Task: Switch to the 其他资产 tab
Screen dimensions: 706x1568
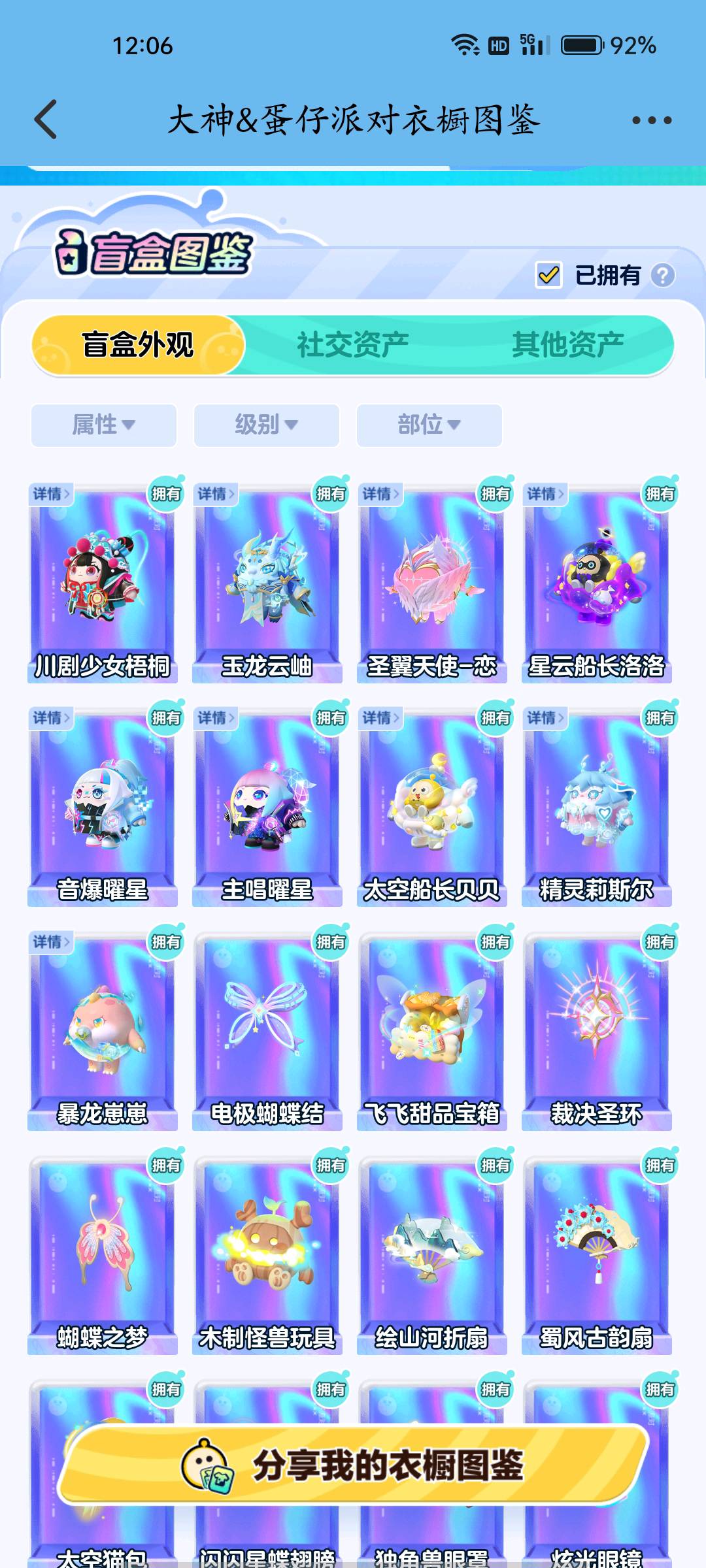Action: click(567, 345)
